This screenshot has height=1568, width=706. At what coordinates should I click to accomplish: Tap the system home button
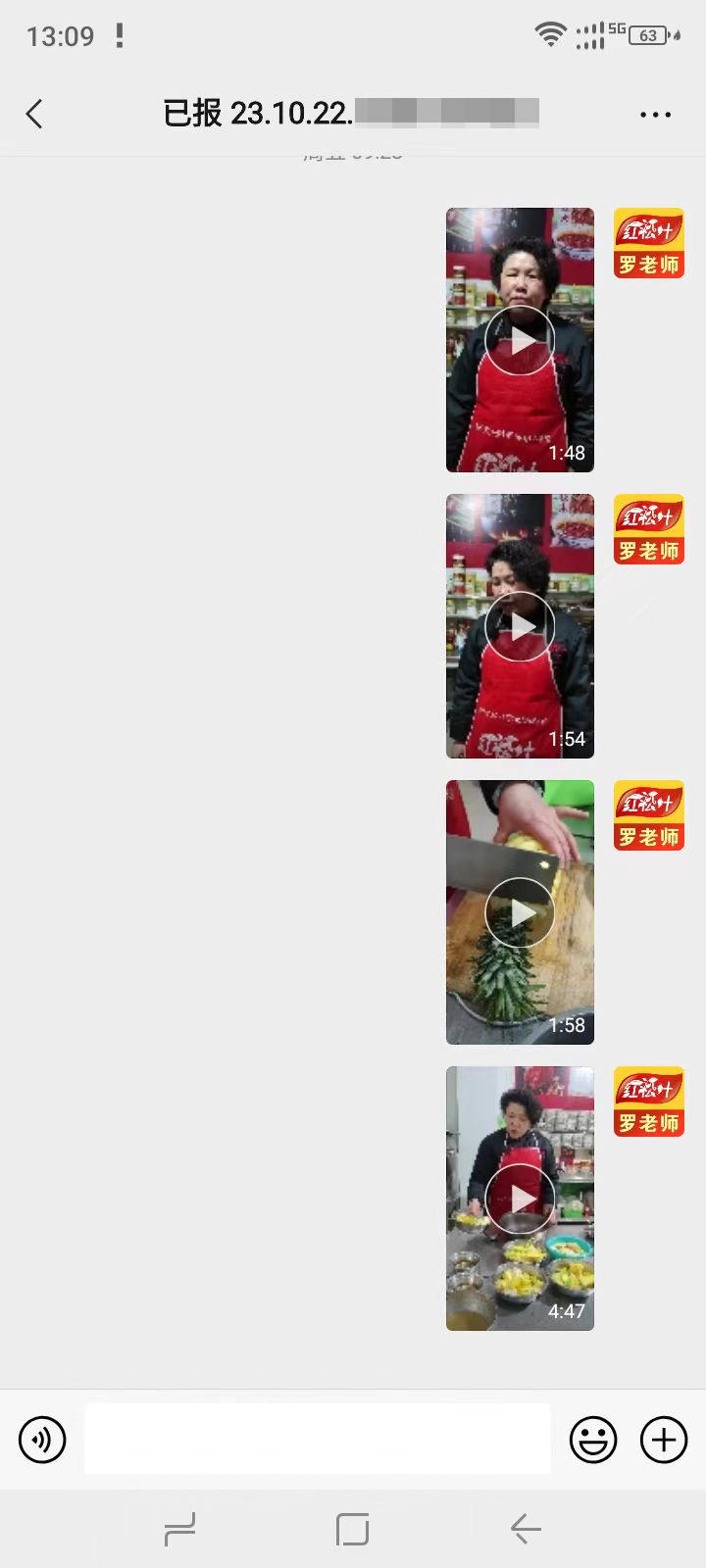pyautogui.click(x=352, y=1529)
